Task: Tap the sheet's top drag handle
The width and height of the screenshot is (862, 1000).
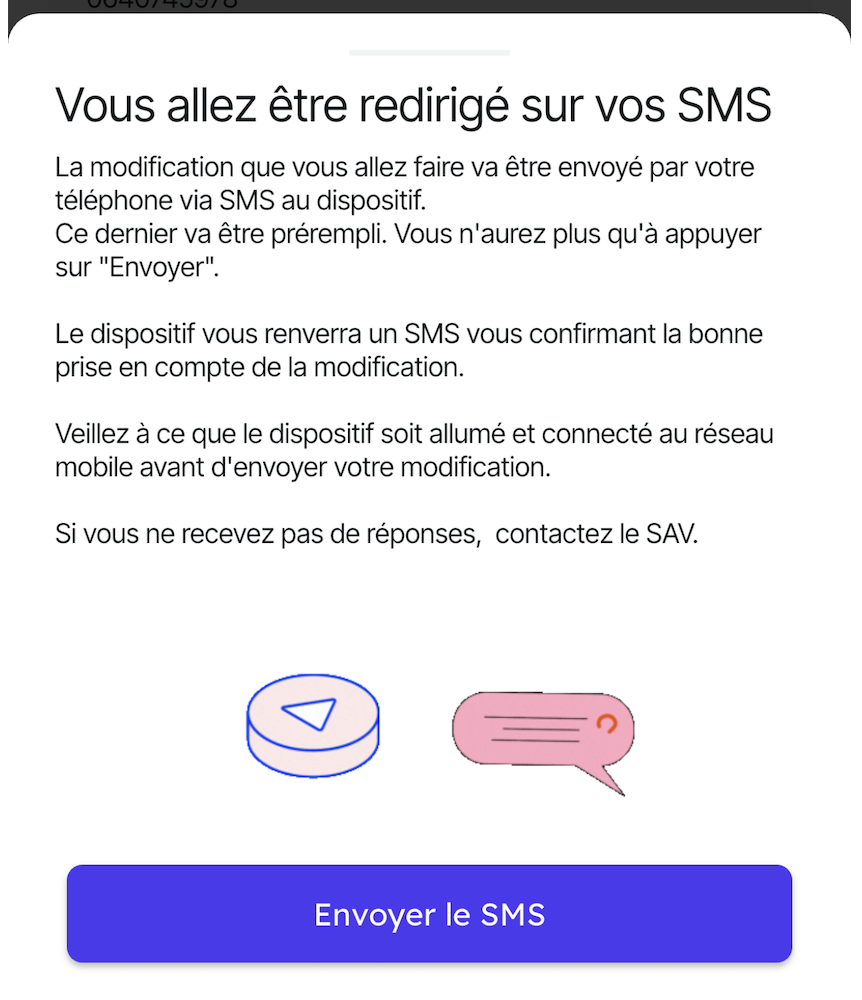Action: pos(429,51)
